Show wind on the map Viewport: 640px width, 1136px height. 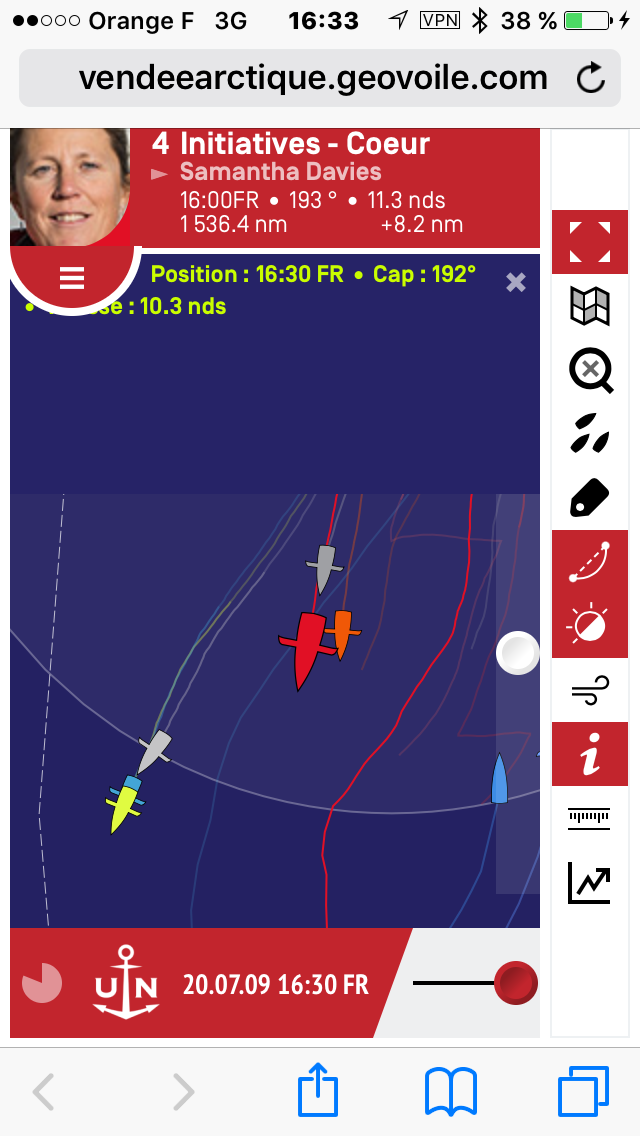click(x=589, y=690)
